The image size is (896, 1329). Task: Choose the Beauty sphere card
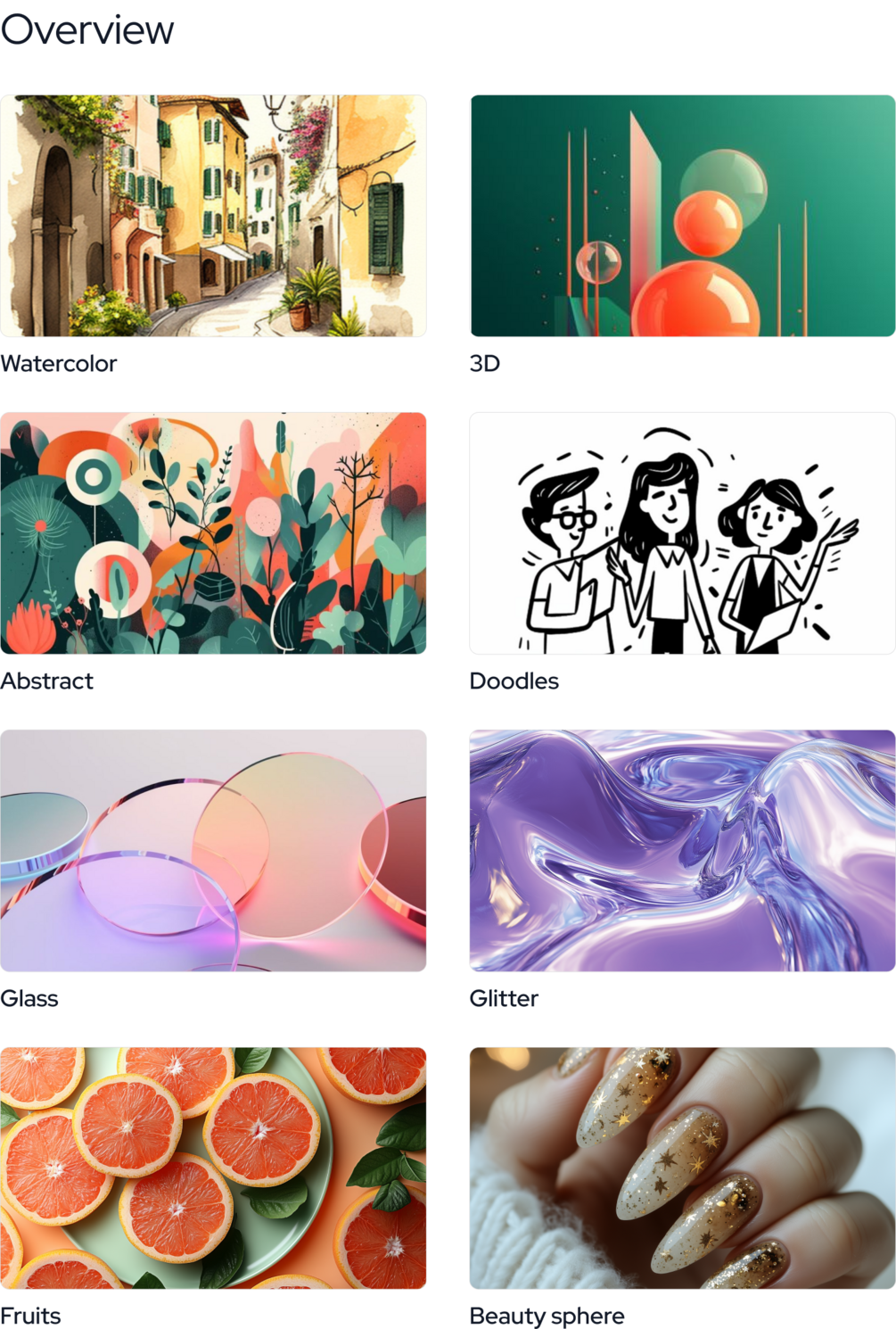click(x=682, y=1168)
